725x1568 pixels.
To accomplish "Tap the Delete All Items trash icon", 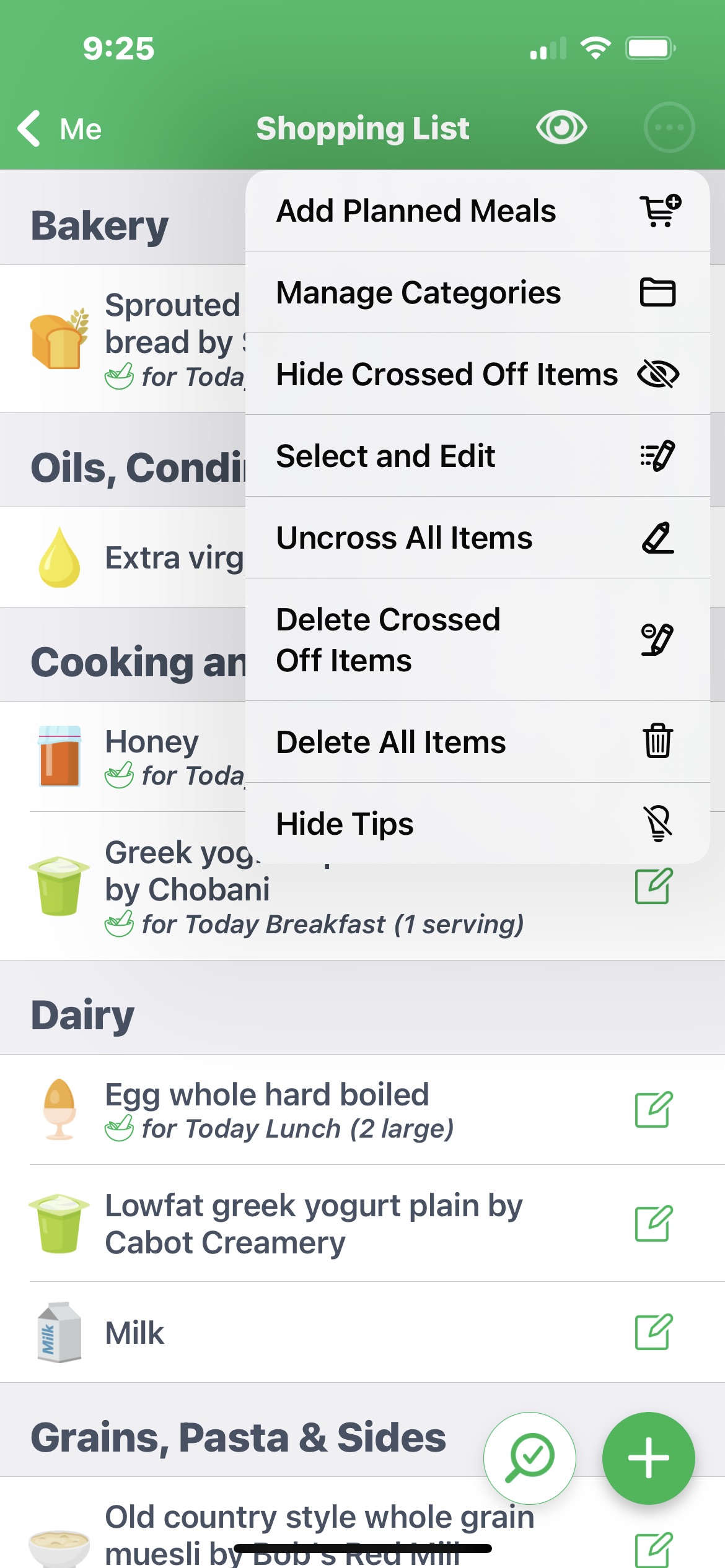I will pos(656,742).
